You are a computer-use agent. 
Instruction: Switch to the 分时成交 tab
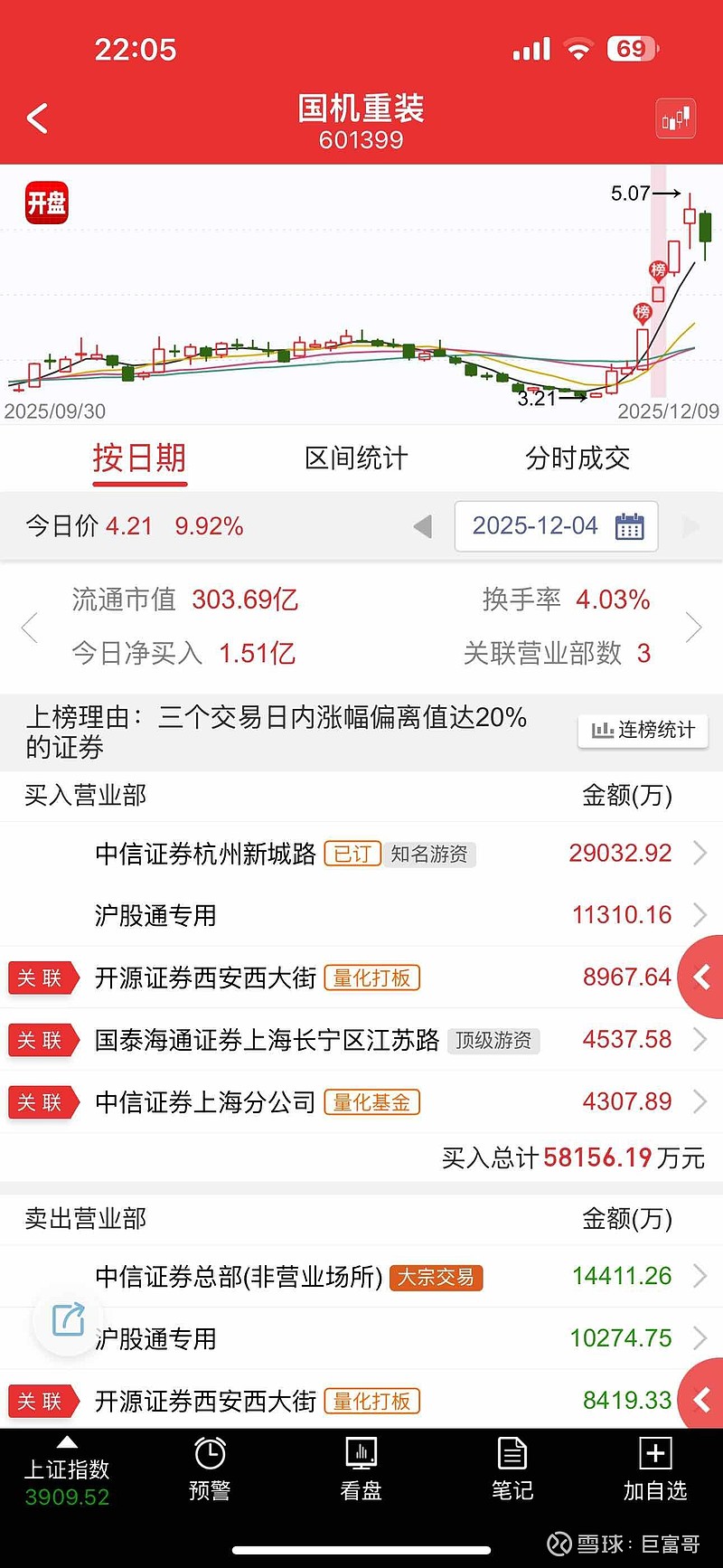click(578, 458)
